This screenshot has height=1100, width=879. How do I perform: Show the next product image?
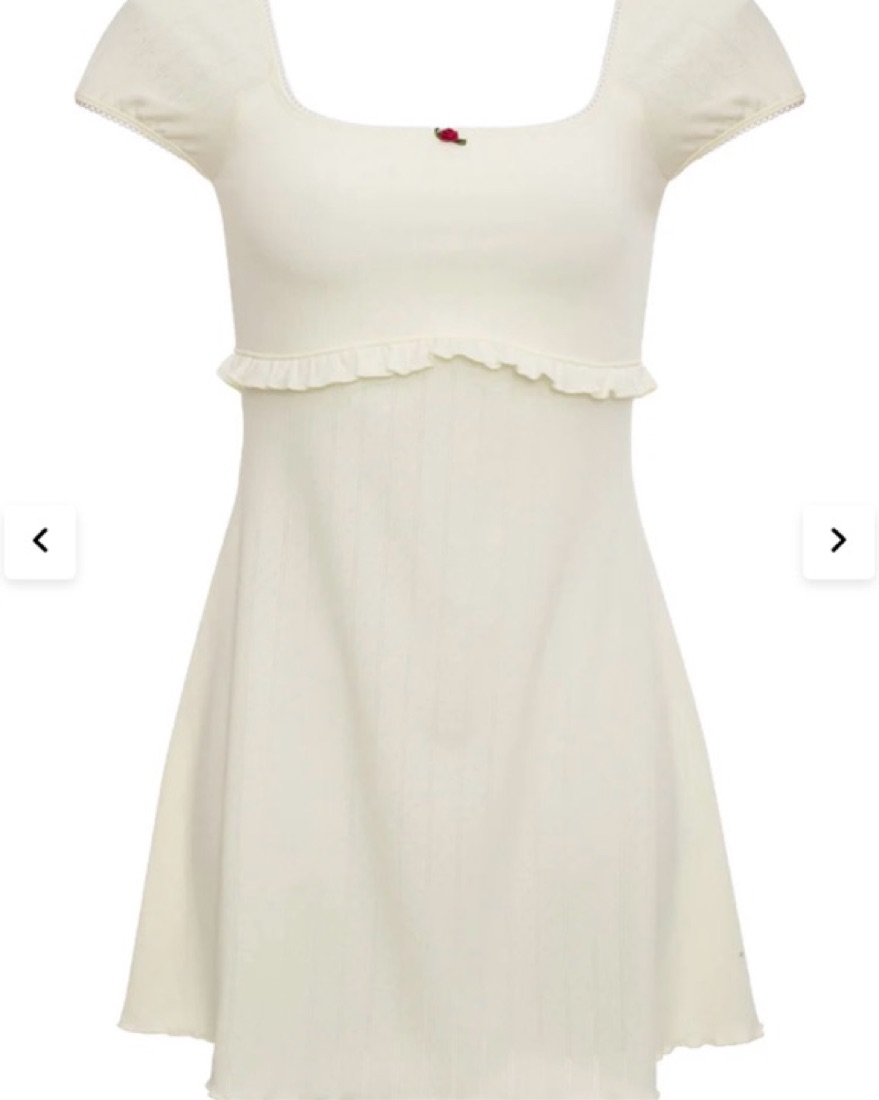[x=838, y=541]
